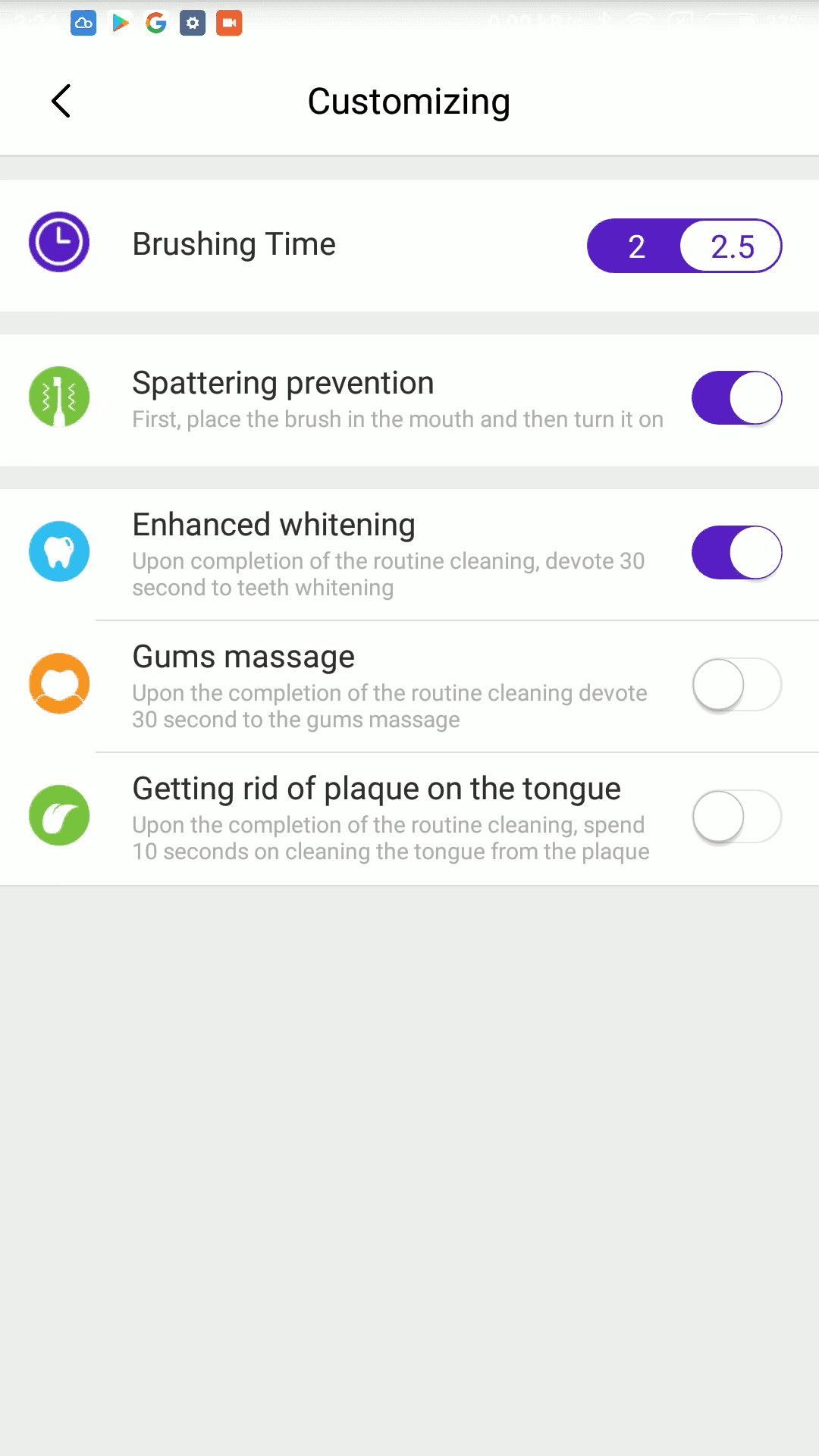The image size is (819, 1456).
Task: Go back from the Customizing screen
Action: [61, 101]
